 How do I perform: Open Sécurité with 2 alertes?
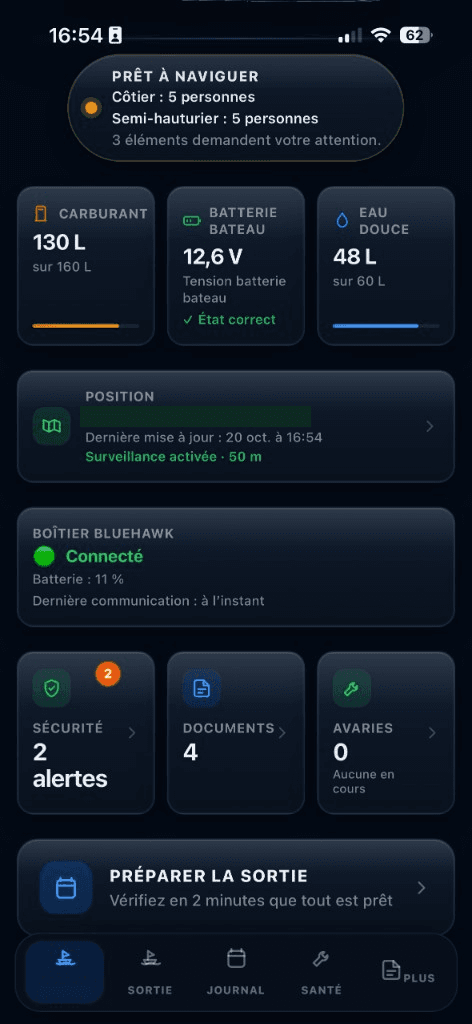coord(86,733)
